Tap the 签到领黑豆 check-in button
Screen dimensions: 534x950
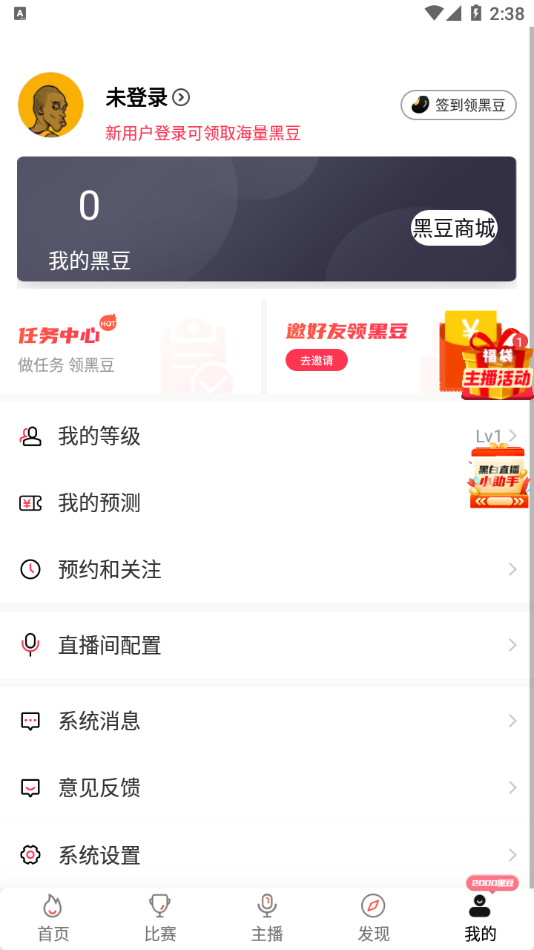pyautogui.click(x=458, y=105)
